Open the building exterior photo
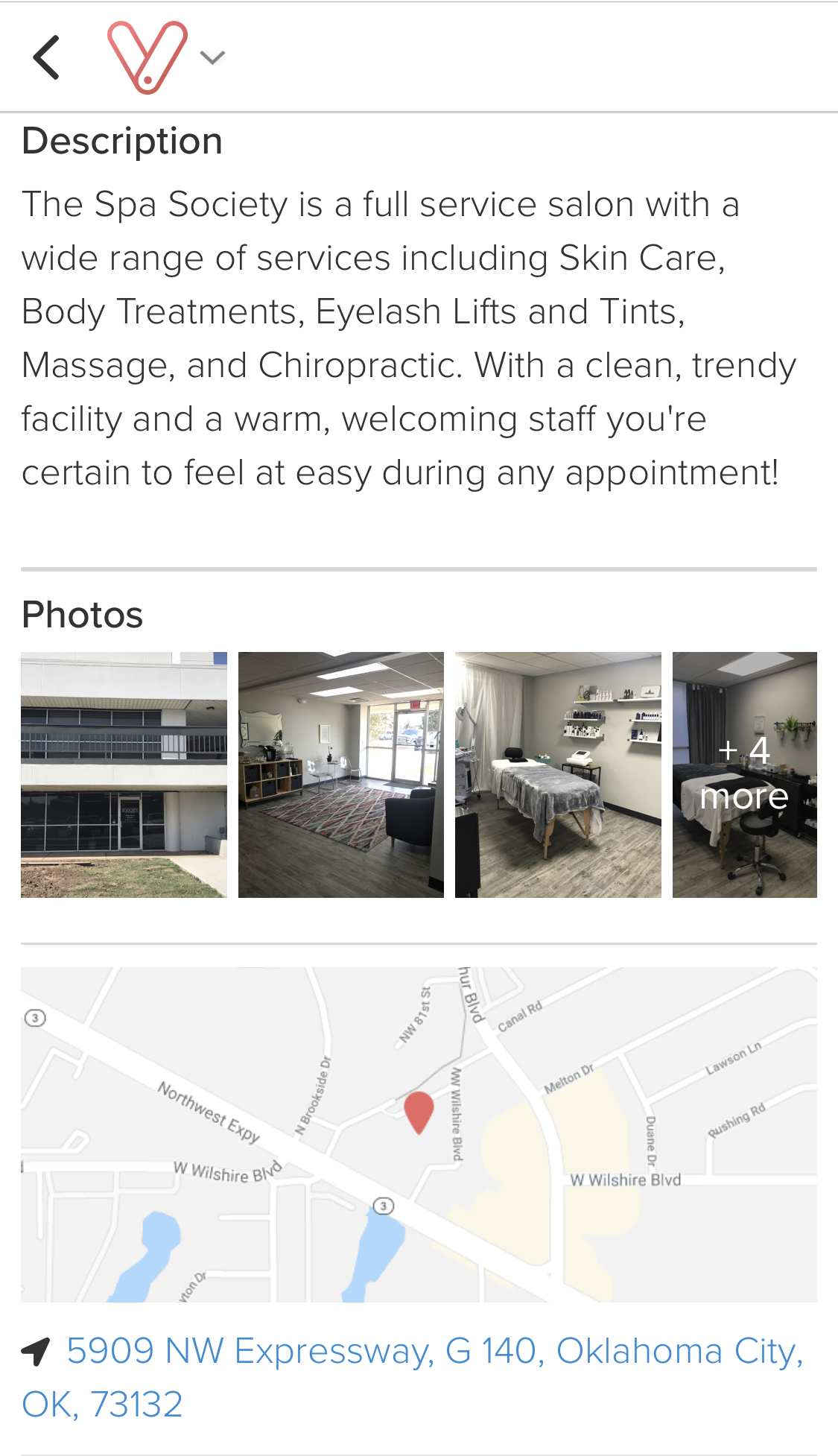Image resolution: width=838 pixels, height=1456 pixels. pyautogui.click(x=124, y=774)
